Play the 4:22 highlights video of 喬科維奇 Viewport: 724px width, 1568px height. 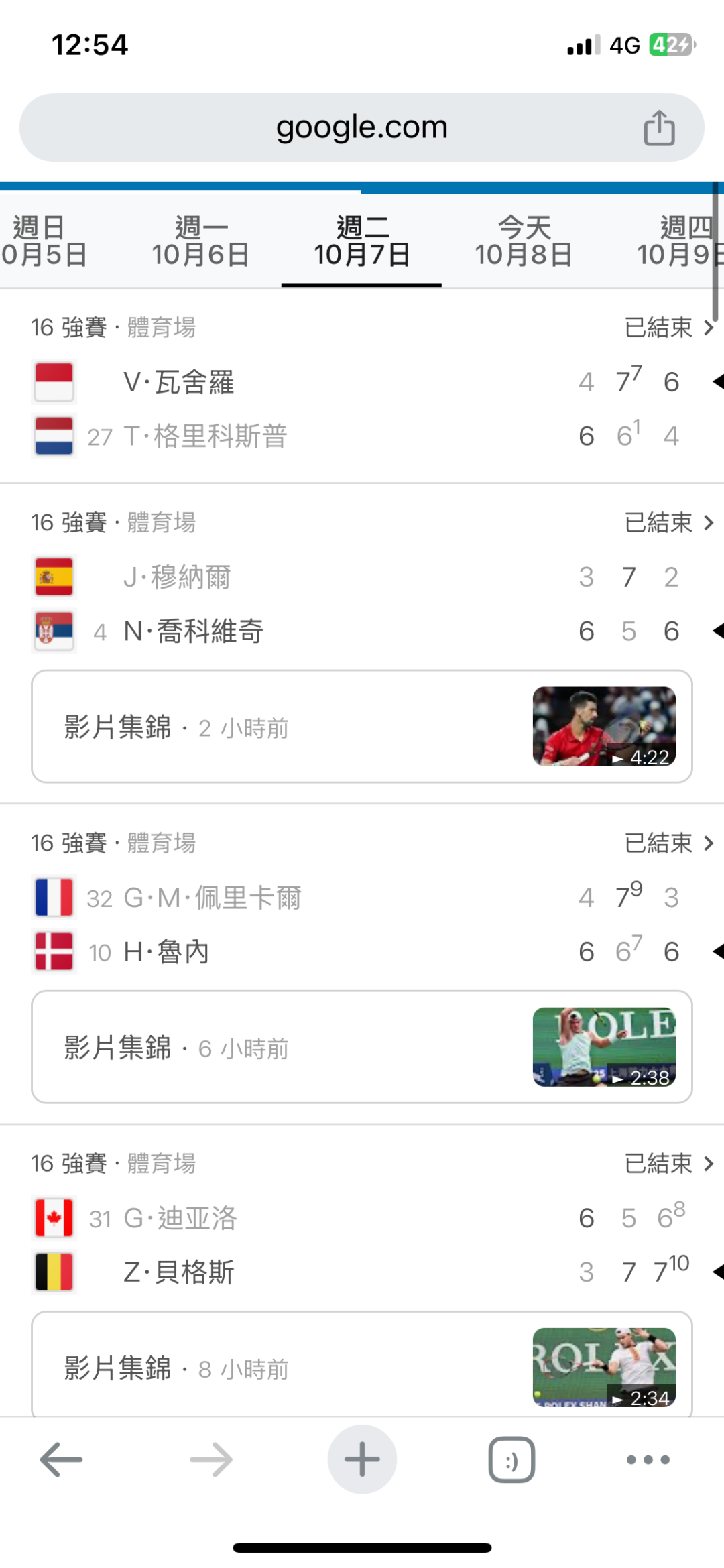click(x=603, y=727)
